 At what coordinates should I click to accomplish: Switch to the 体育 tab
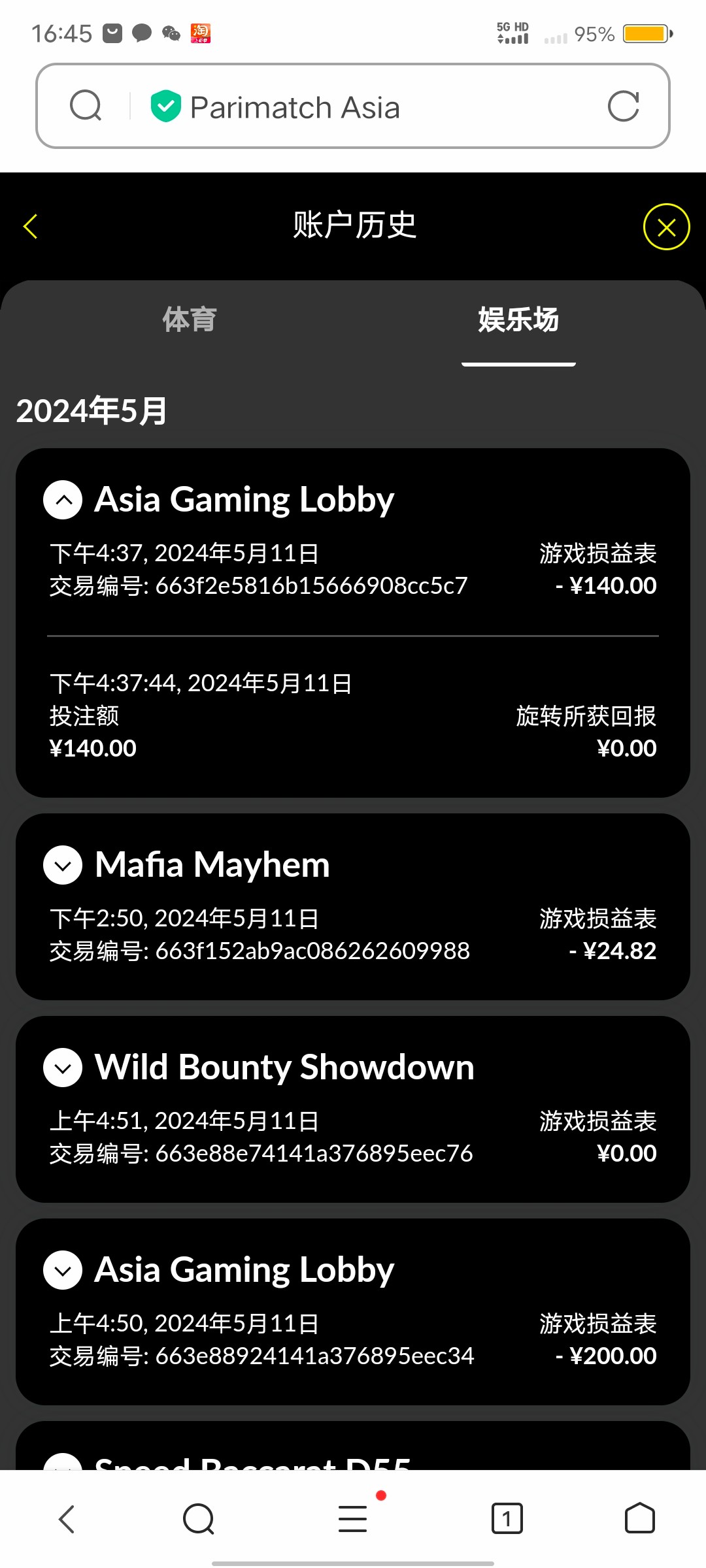point(189,320)
